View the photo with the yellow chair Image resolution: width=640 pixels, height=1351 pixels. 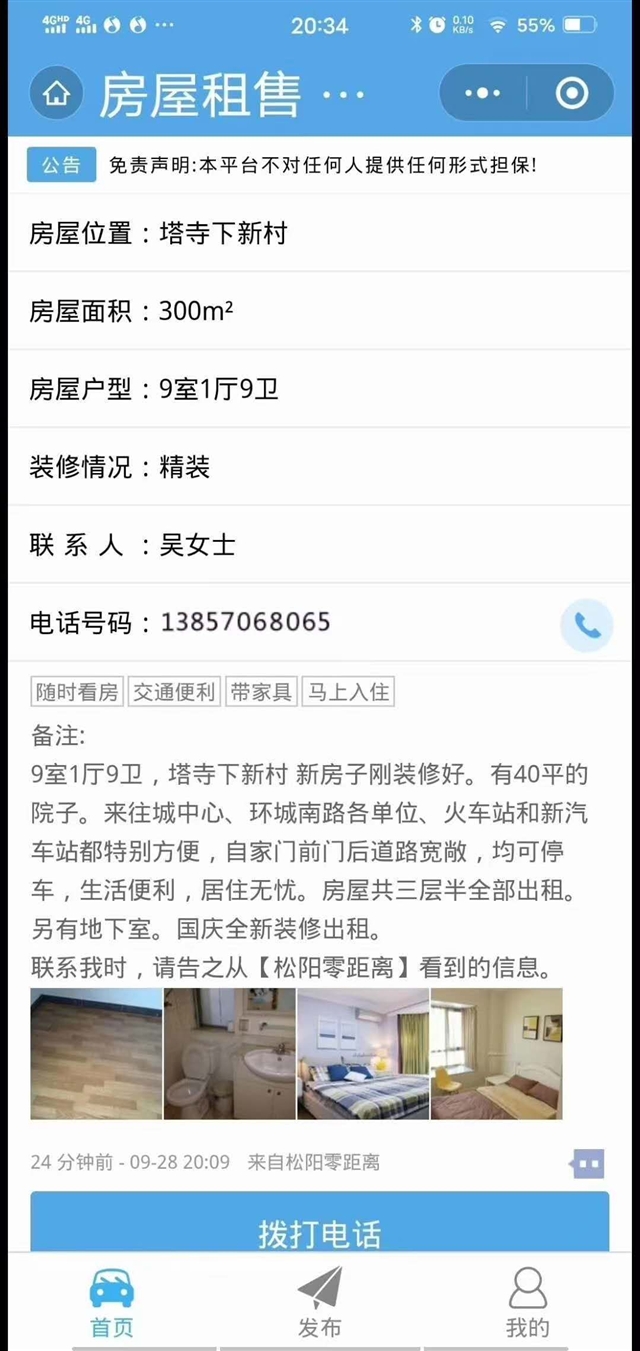pos(497,1054)
